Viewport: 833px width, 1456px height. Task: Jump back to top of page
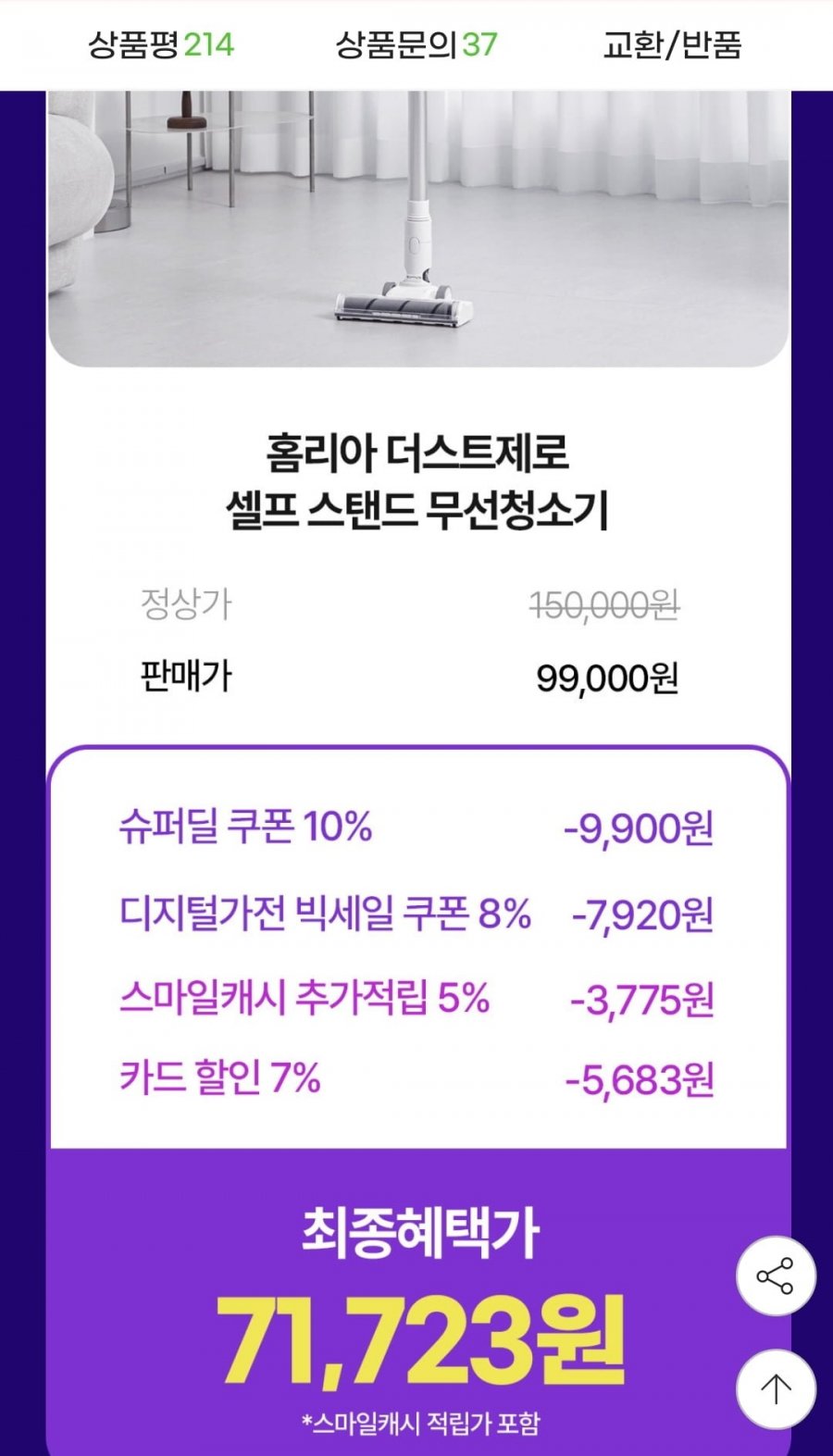point(775,1388)
